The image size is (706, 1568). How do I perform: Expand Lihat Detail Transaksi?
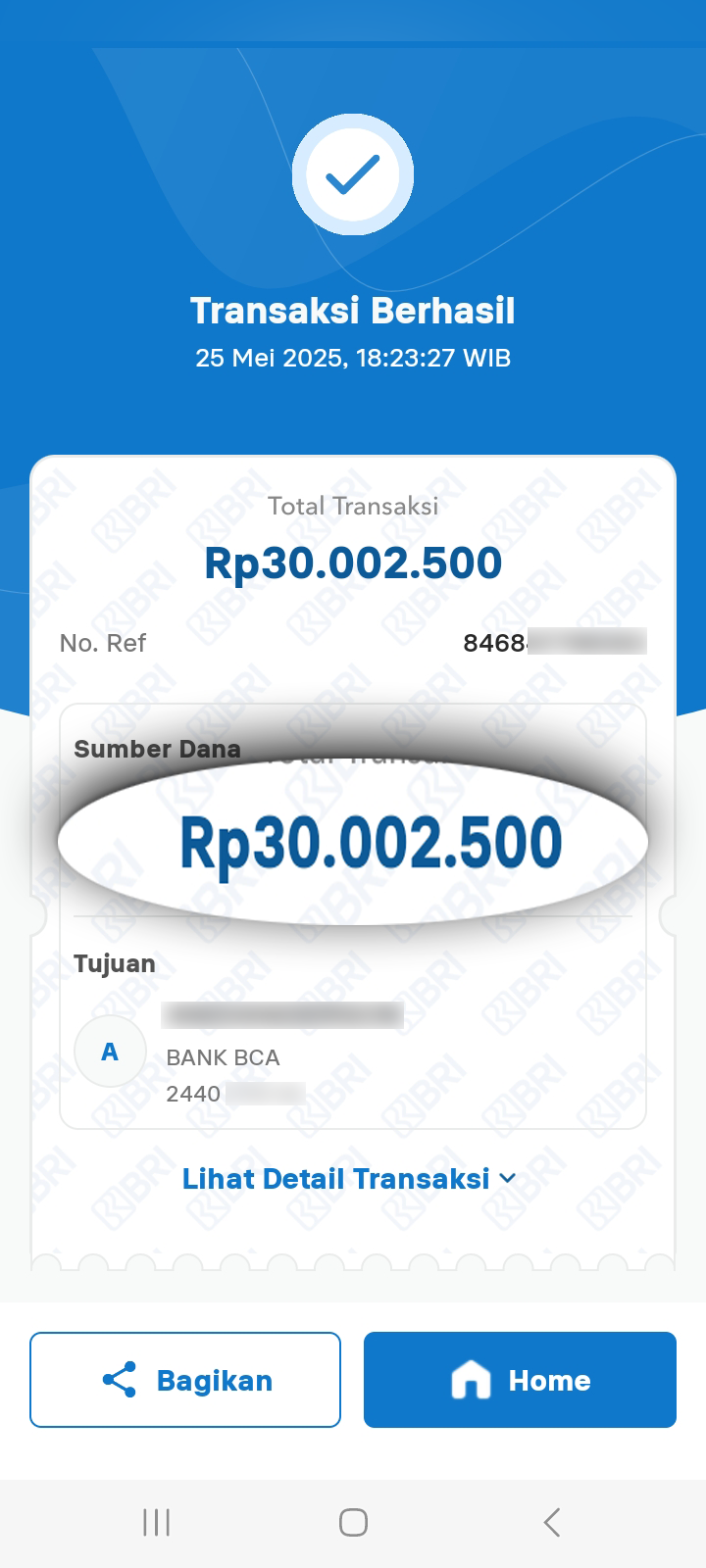[348, 1179]
